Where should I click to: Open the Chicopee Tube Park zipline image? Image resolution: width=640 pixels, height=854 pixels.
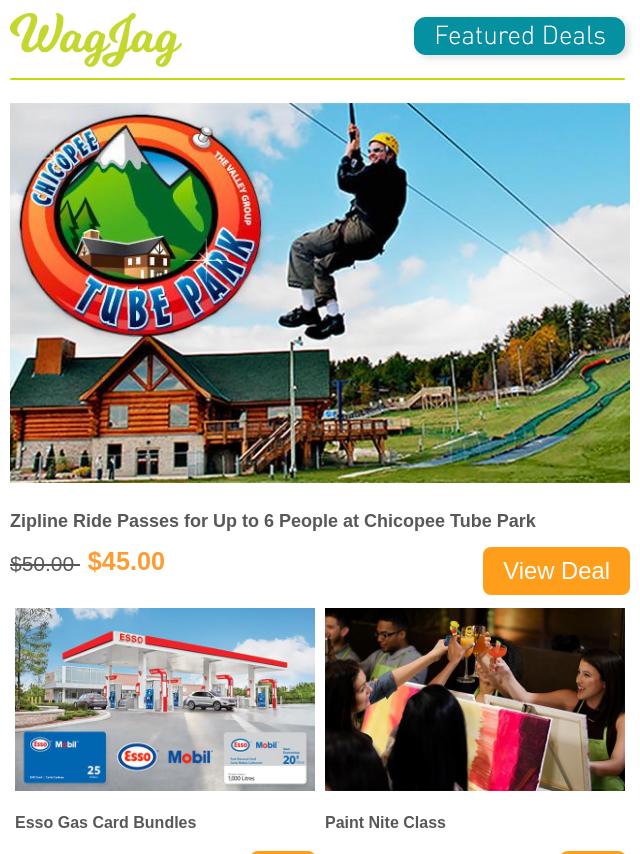(x=320, y=292)
